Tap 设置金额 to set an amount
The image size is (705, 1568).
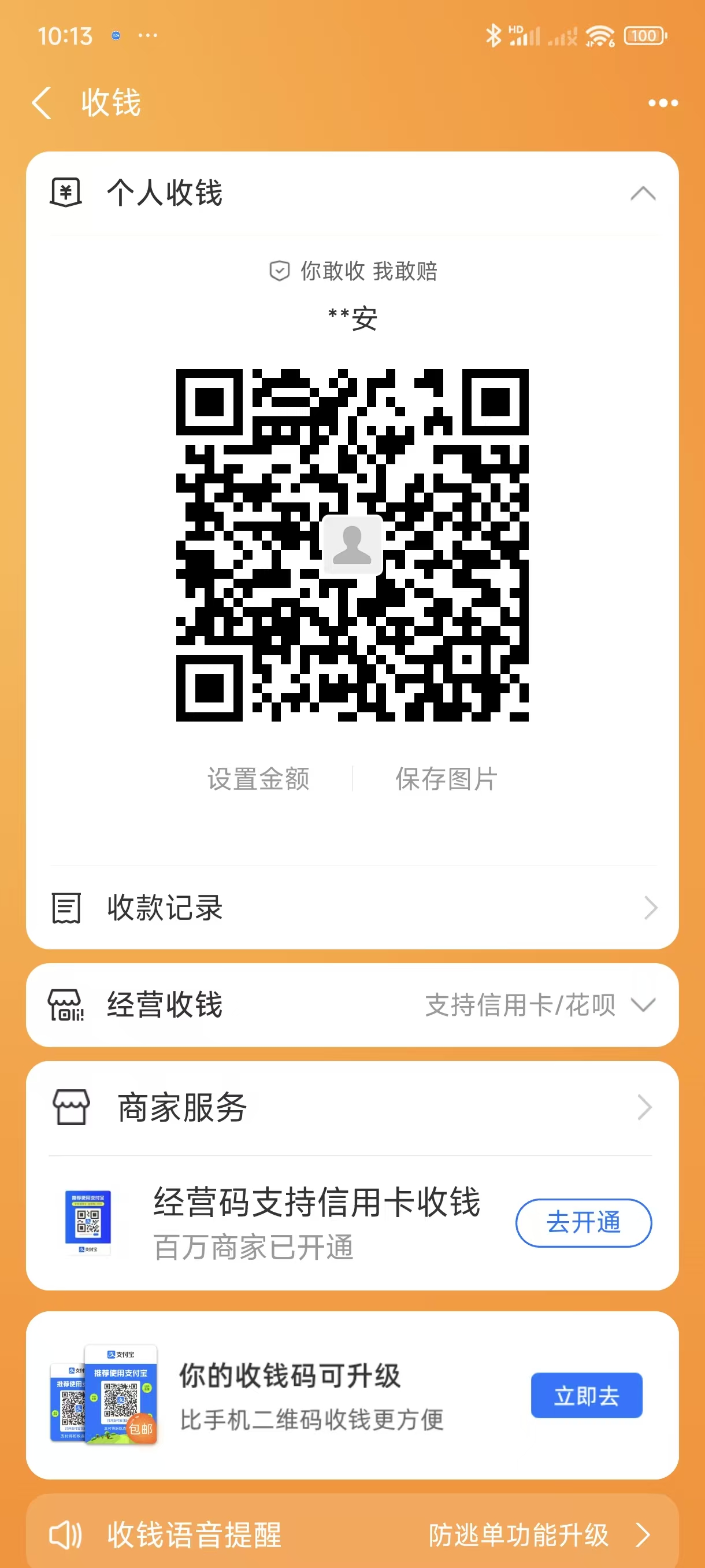click(258, 779)
